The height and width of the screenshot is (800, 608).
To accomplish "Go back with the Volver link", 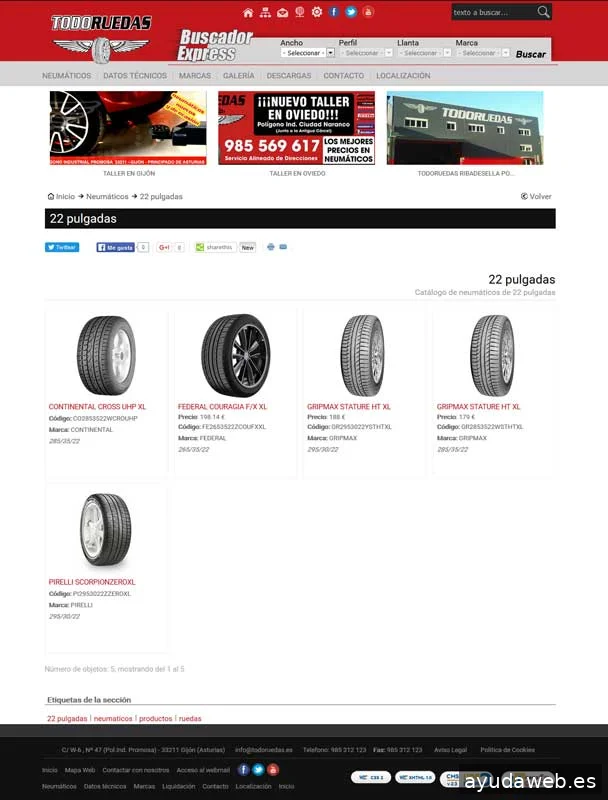I will [x=537, y=197].
